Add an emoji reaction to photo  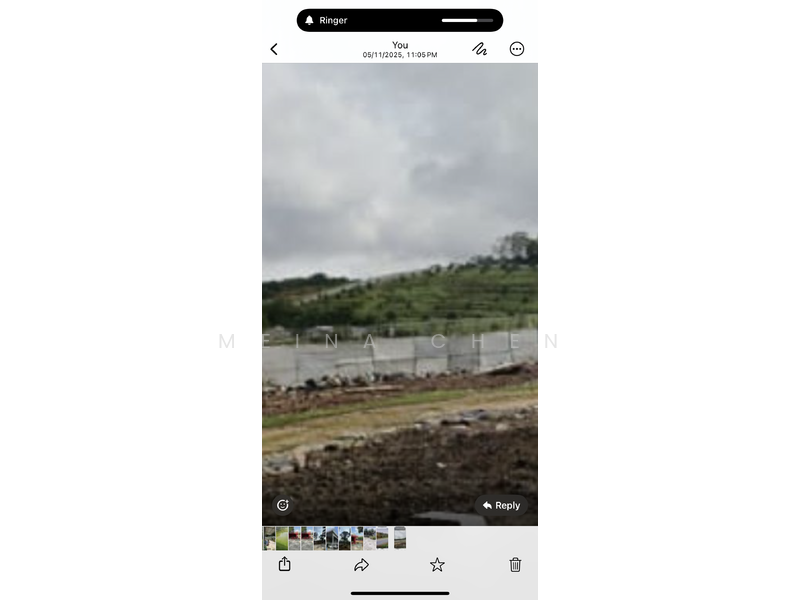(283, 505)
